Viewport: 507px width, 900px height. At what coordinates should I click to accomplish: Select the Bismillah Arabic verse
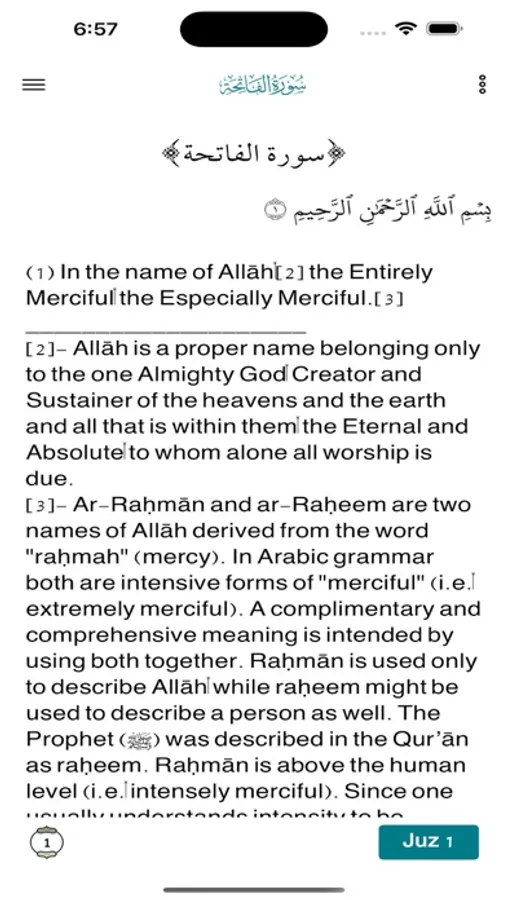pyautogui.click(x=379, y=211)
